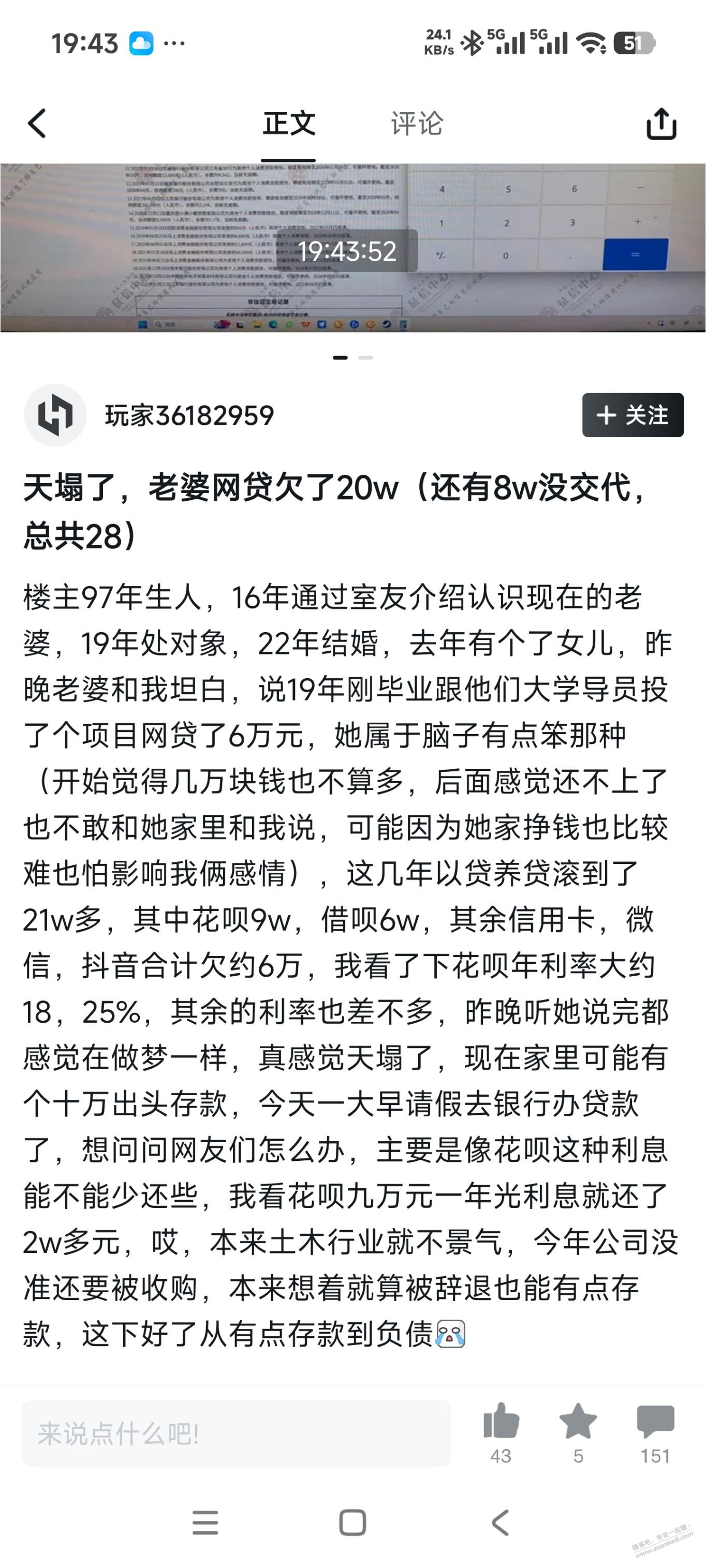Share this post via the share icon

tap(661, 124)
